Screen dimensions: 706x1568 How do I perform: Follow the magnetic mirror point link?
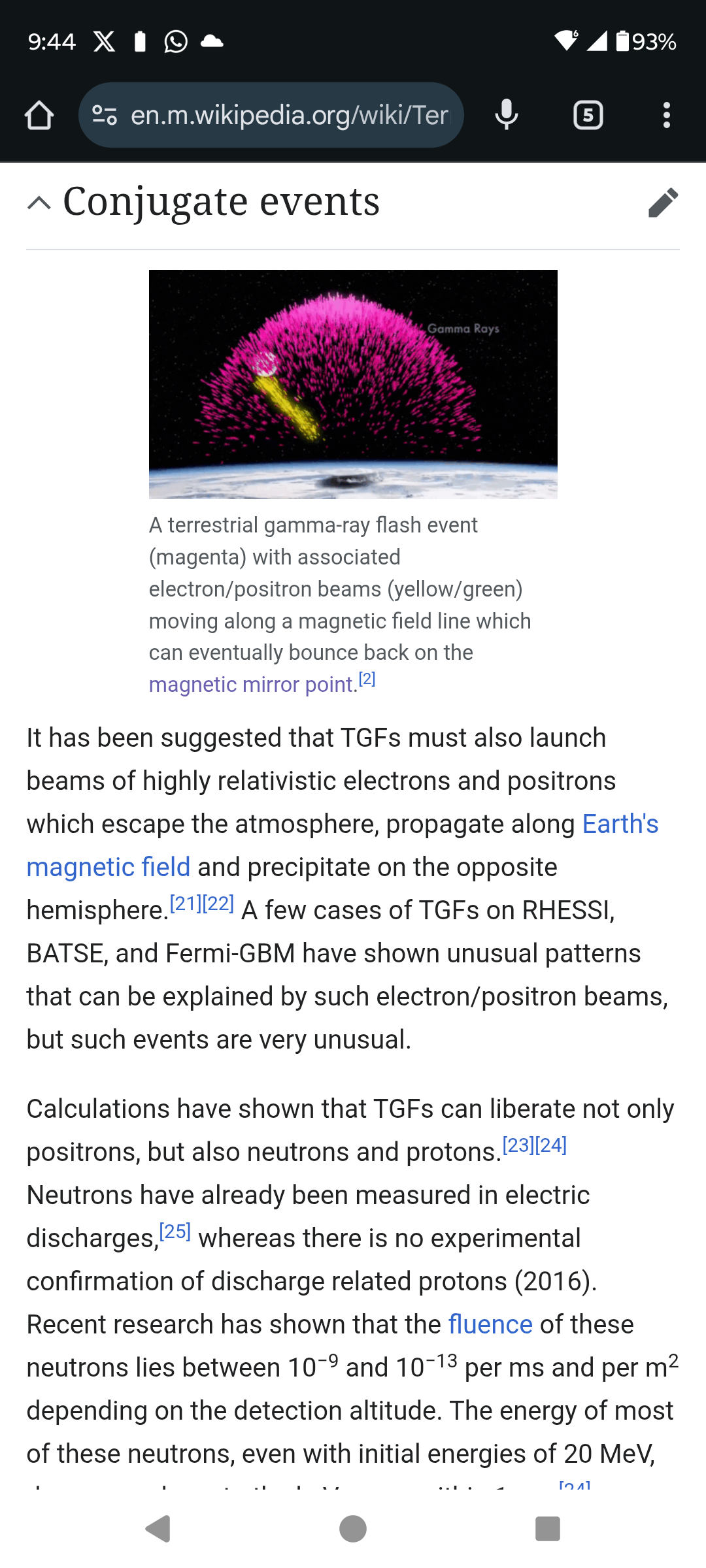252,685
